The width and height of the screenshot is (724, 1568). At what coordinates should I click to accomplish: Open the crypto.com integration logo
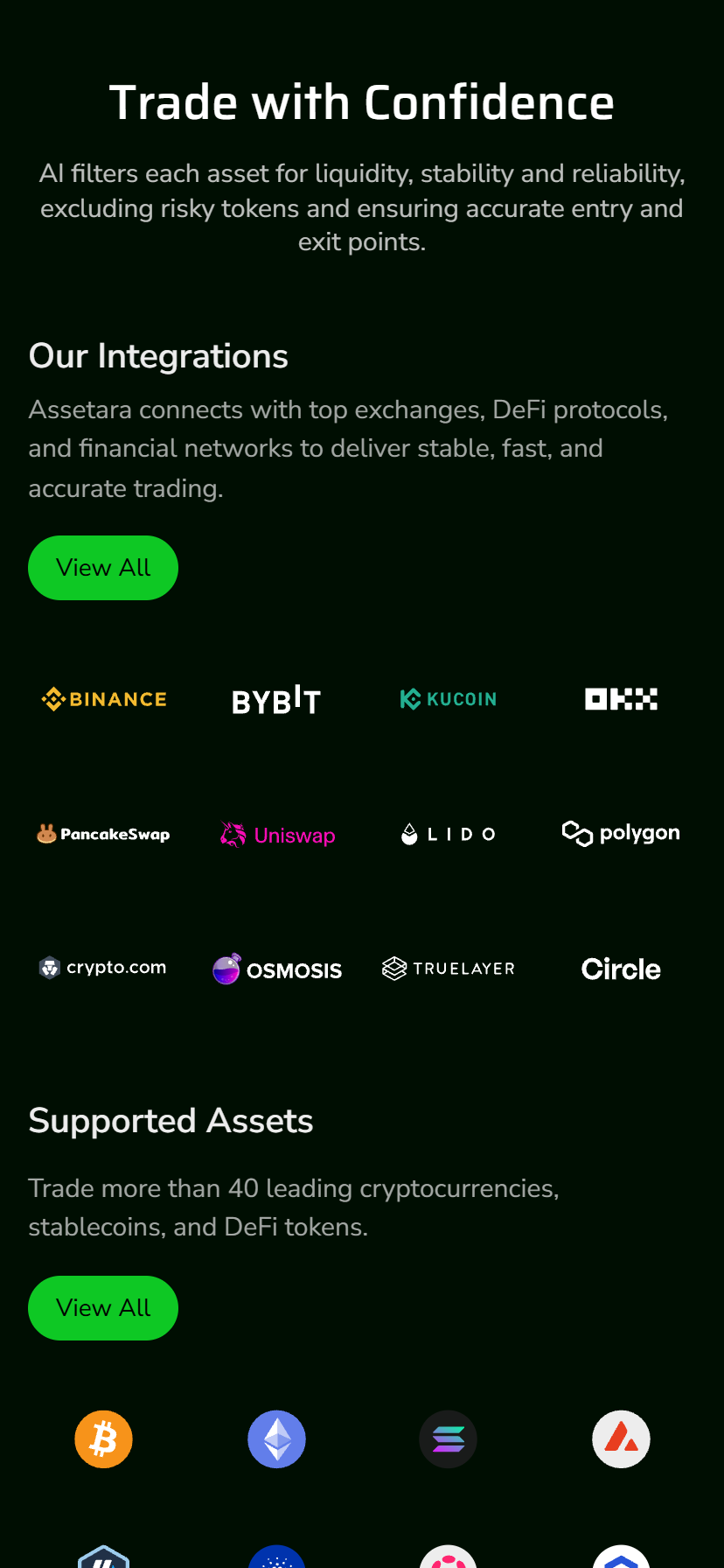click(x=103, y=967)
